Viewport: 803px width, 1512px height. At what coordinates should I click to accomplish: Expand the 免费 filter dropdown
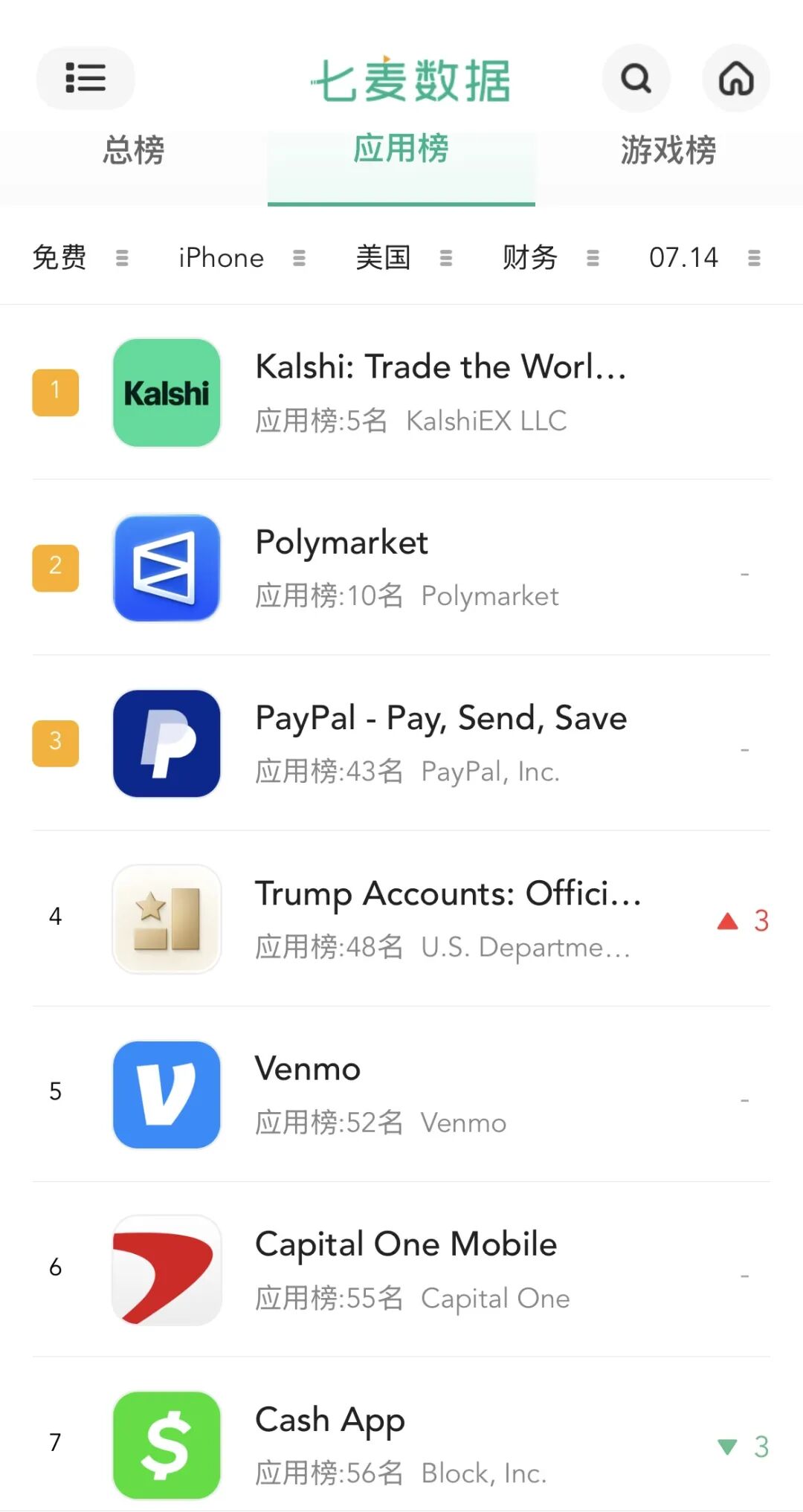80,258
